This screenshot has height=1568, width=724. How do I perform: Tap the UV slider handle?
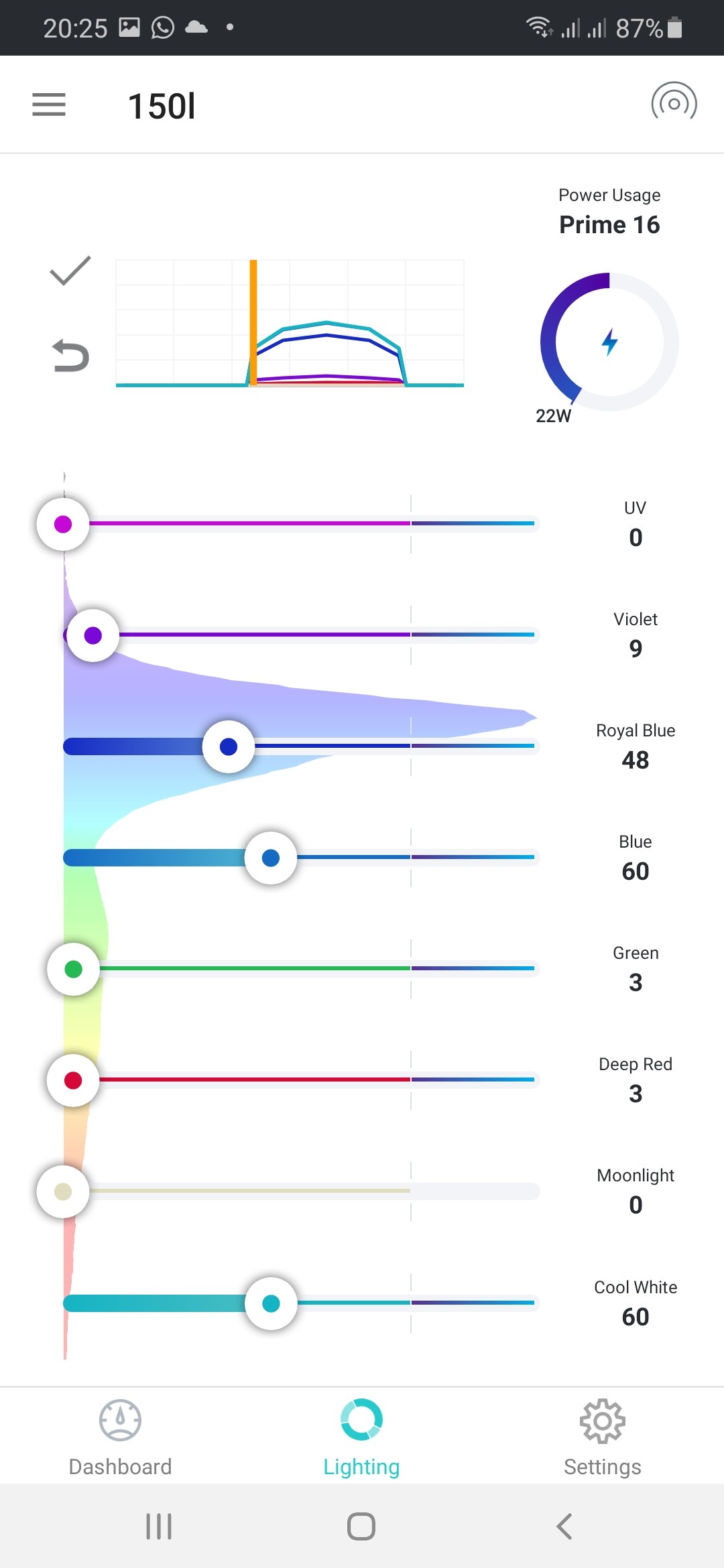click(63, 524)
